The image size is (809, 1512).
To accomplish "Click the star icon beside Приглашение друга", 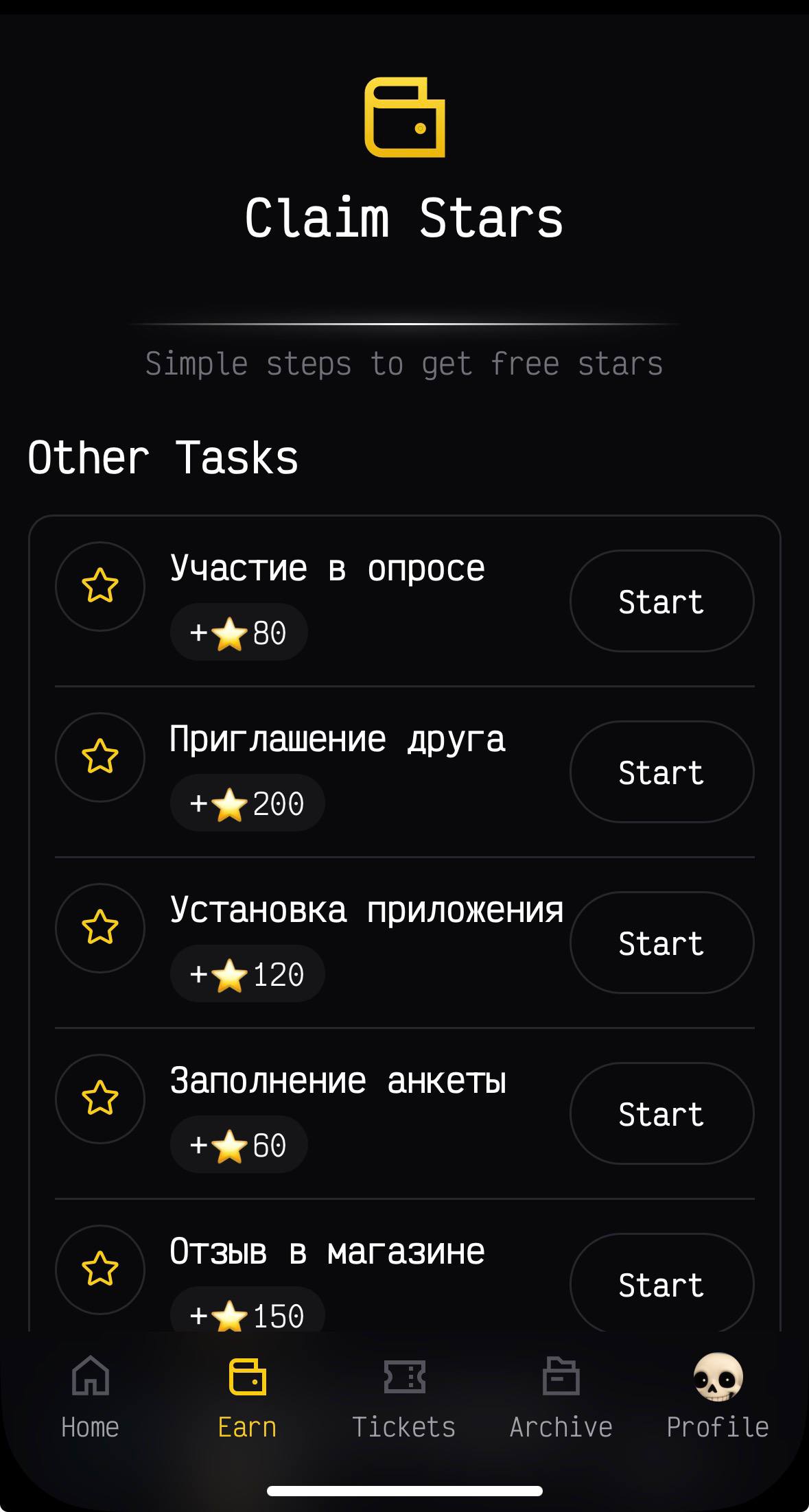I will coord(99,758).
